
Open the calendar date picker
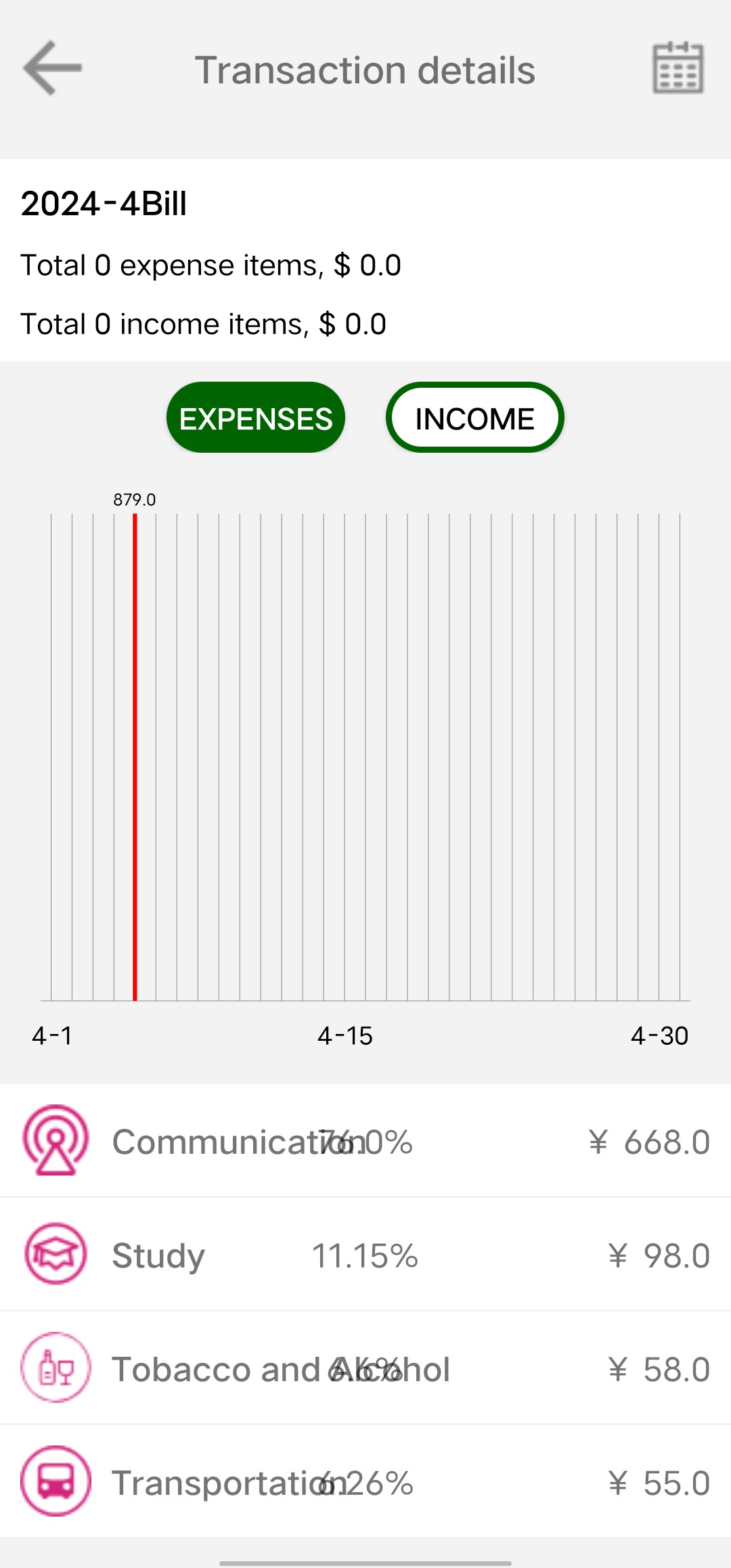tap(678, 68)
